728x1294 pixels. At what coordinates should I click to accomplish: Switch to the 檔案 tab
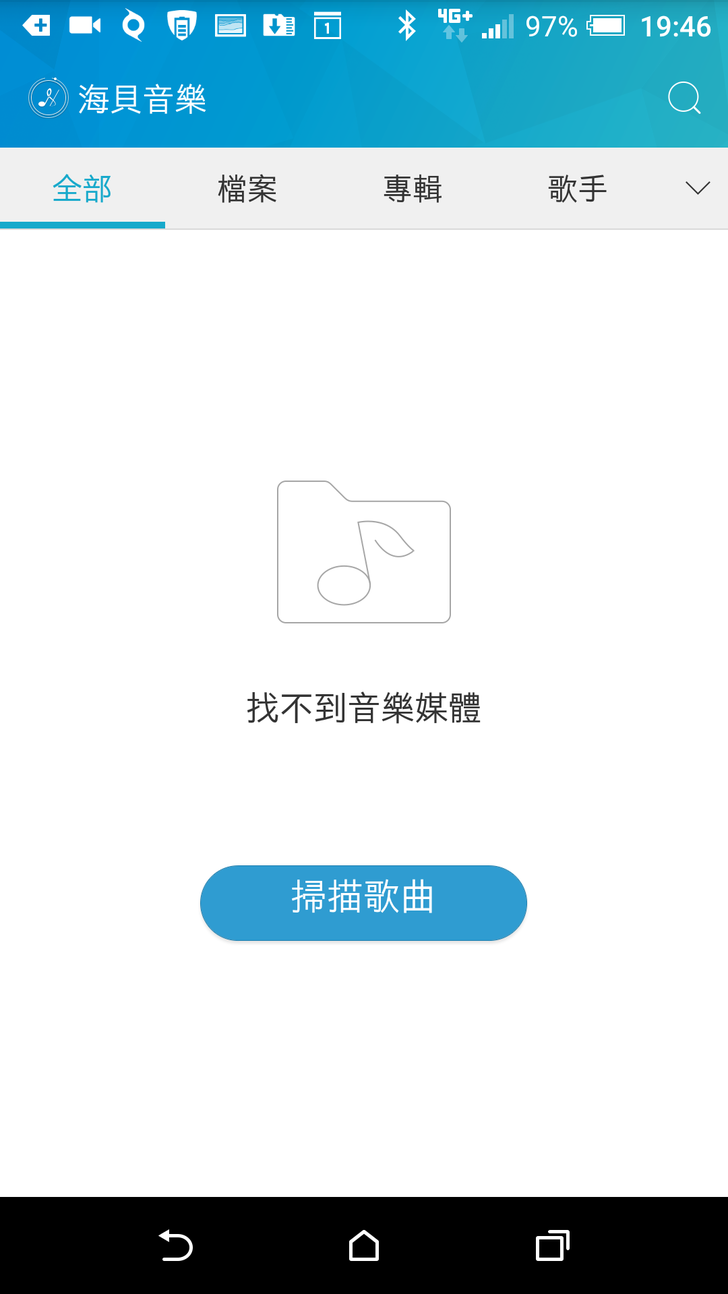click(x=247, y=189)
